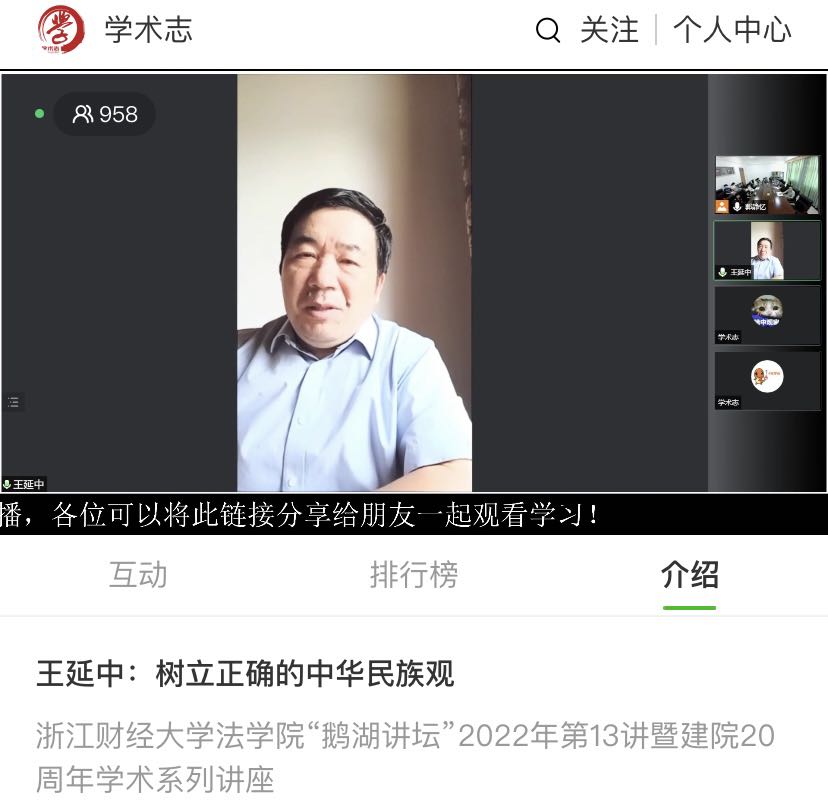The height and width of the screenshot is (806, 828).
Task: Open the 学术志 account logo
Action: 61,30
